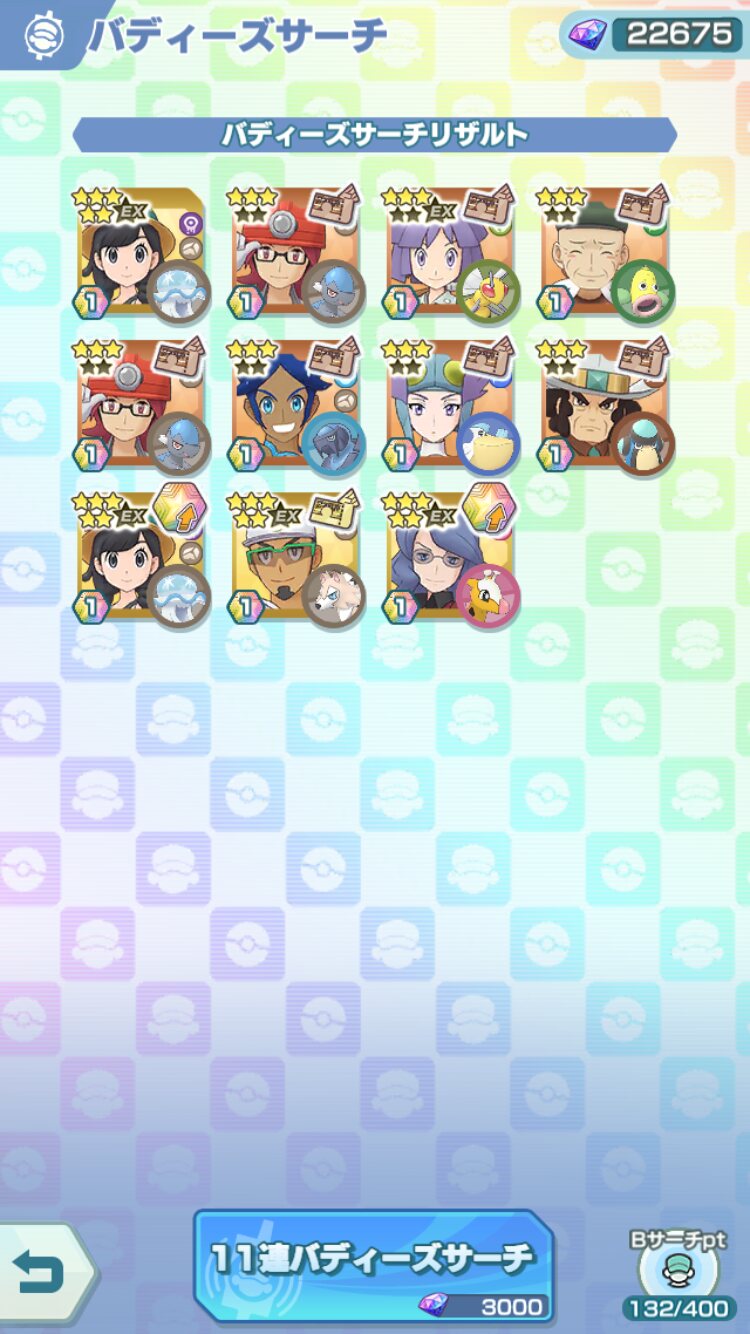Select the helmeted trainer with Pelipper
The image size is (750, 1334).
(x=452, y=405)
